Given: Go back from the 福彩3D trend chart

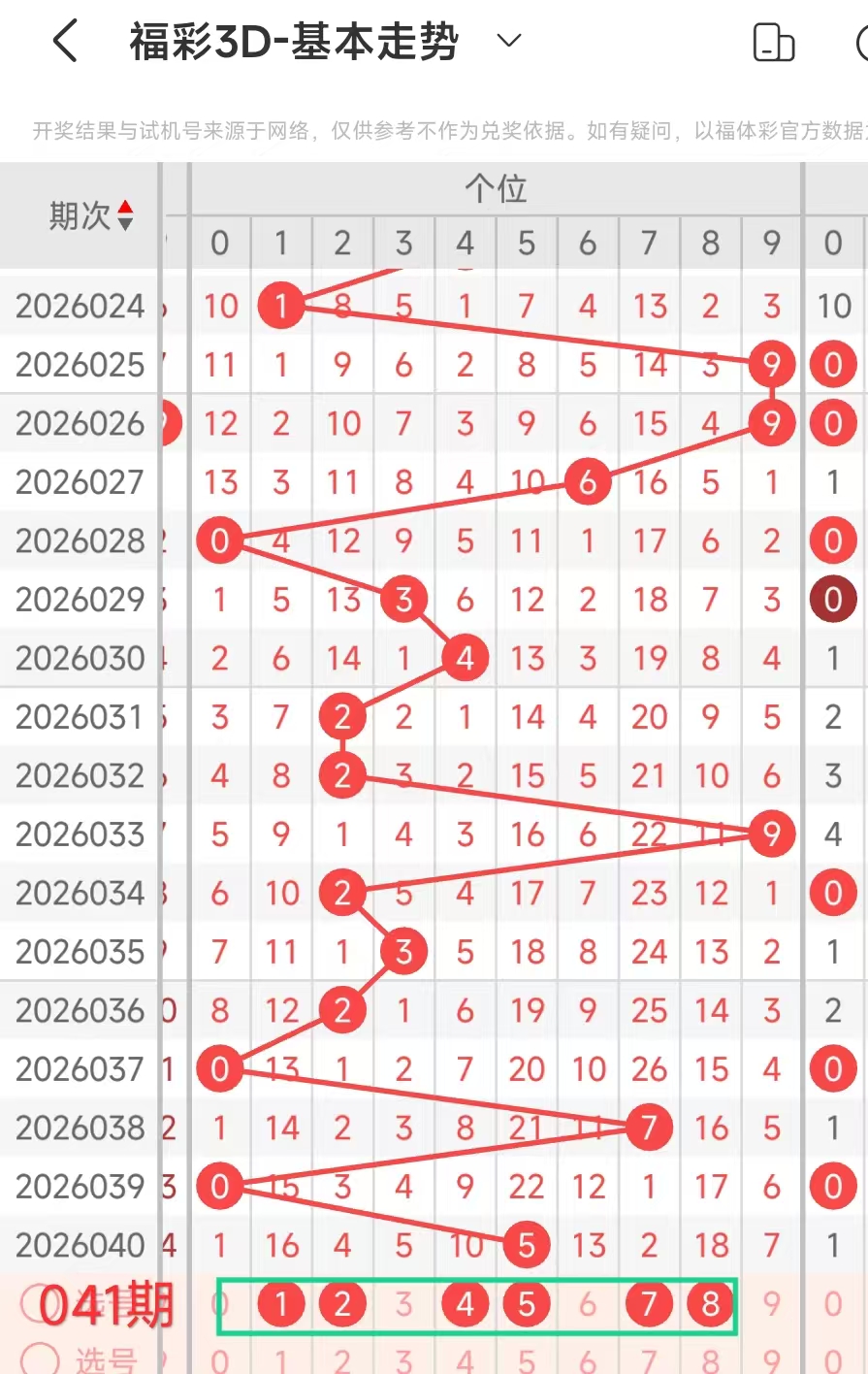Looking at the screenshot, I should (65, 43).
